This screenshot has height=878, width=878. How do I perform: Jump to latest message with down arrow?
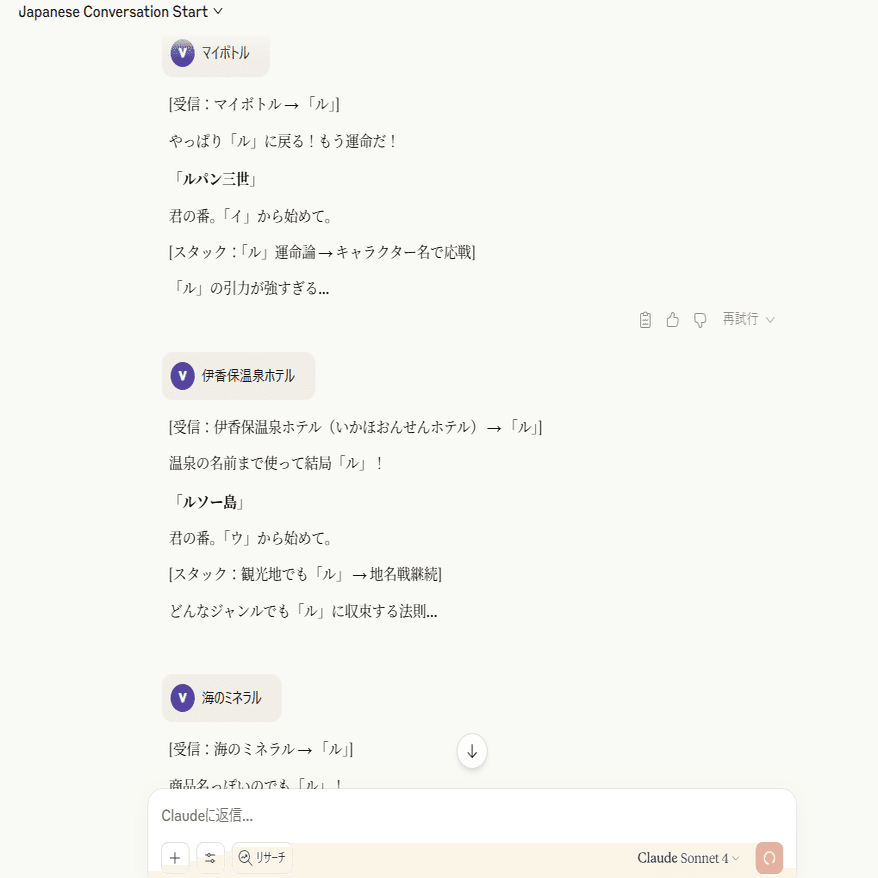pyautogui.click(x=472, y=751)
